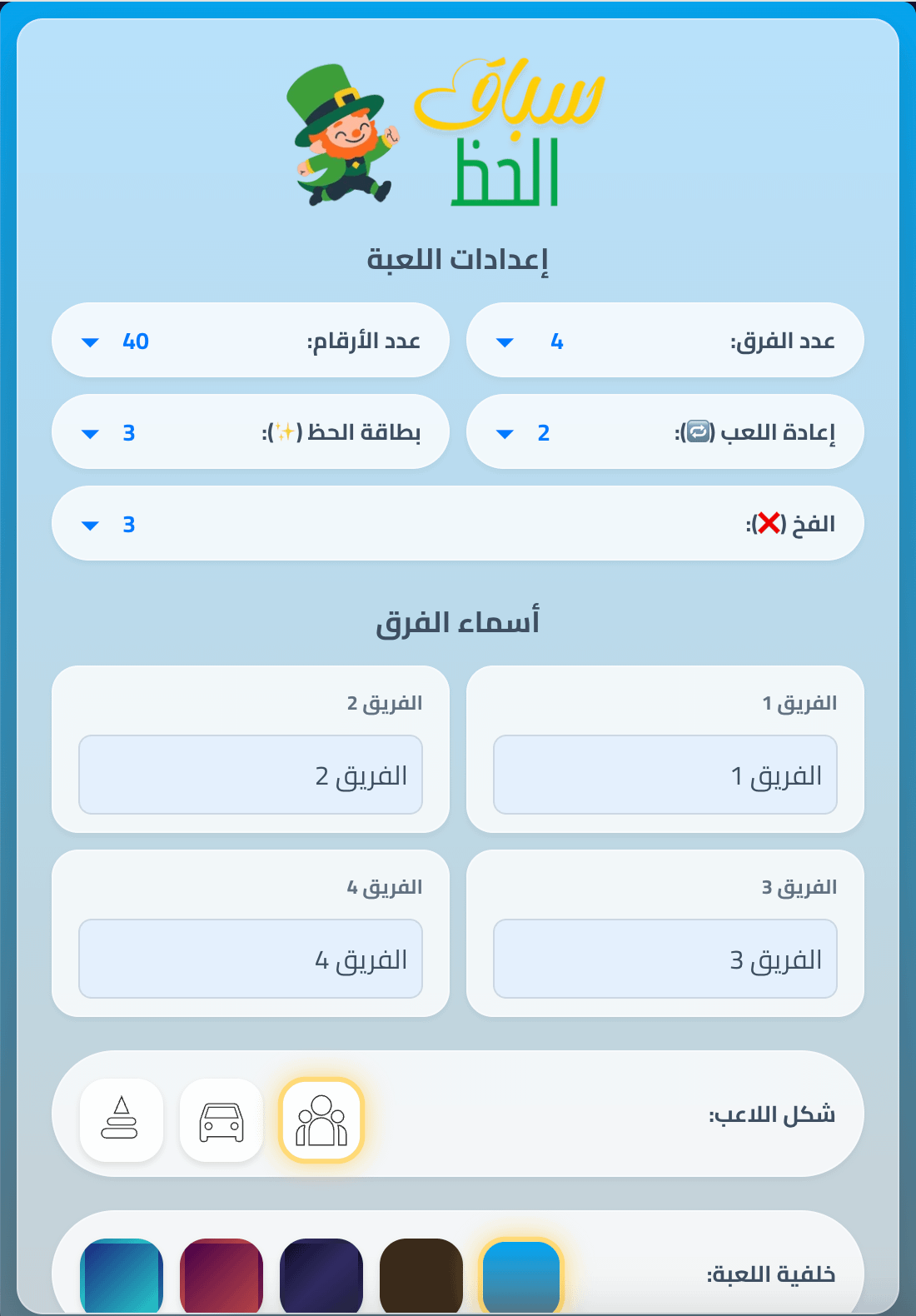Pick the pawn piece player shape
Screen dimensions: 916x1316
point(122,1120)
